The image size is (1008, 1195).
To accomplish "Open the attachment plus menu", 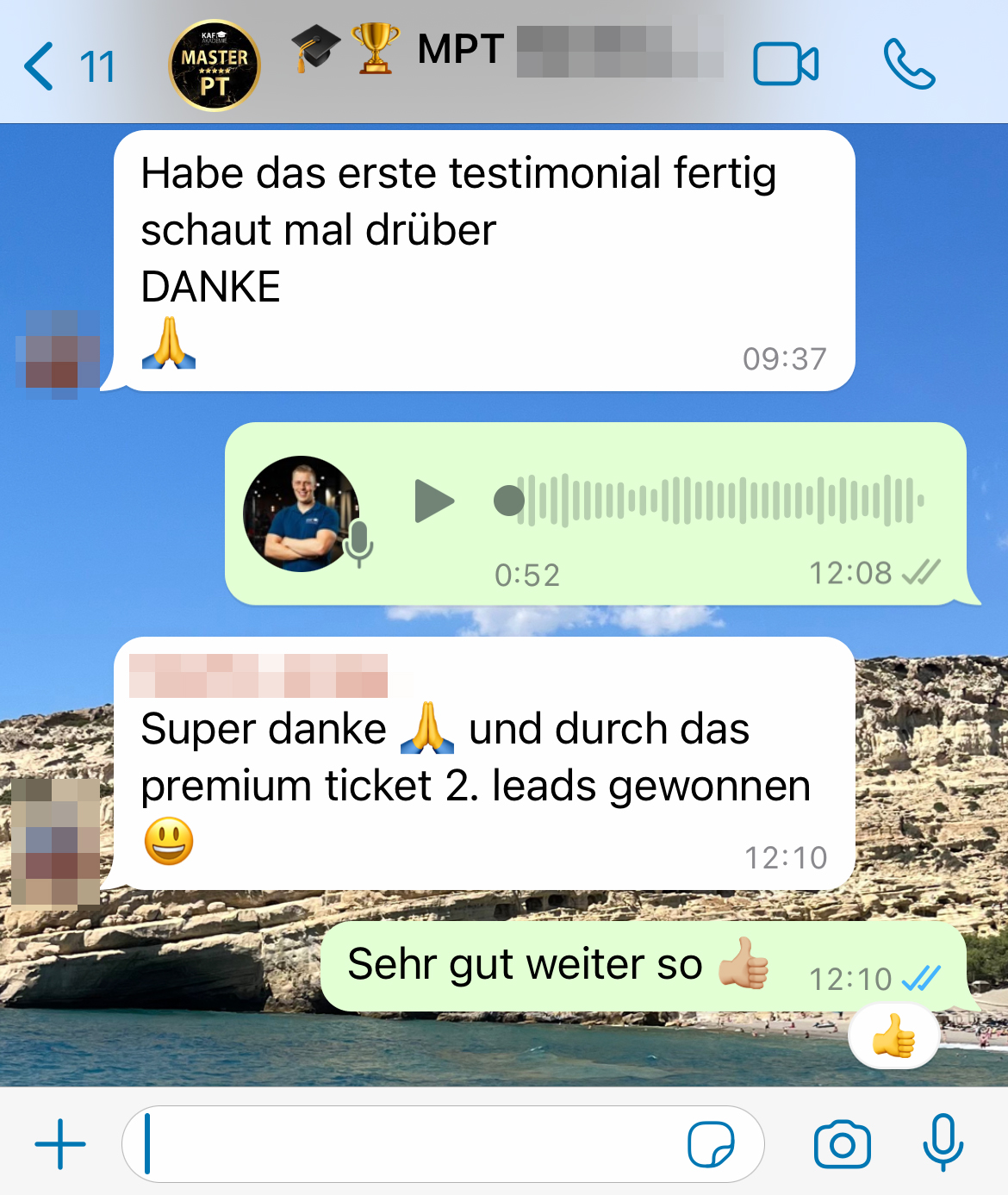I will coord(60,1144).
